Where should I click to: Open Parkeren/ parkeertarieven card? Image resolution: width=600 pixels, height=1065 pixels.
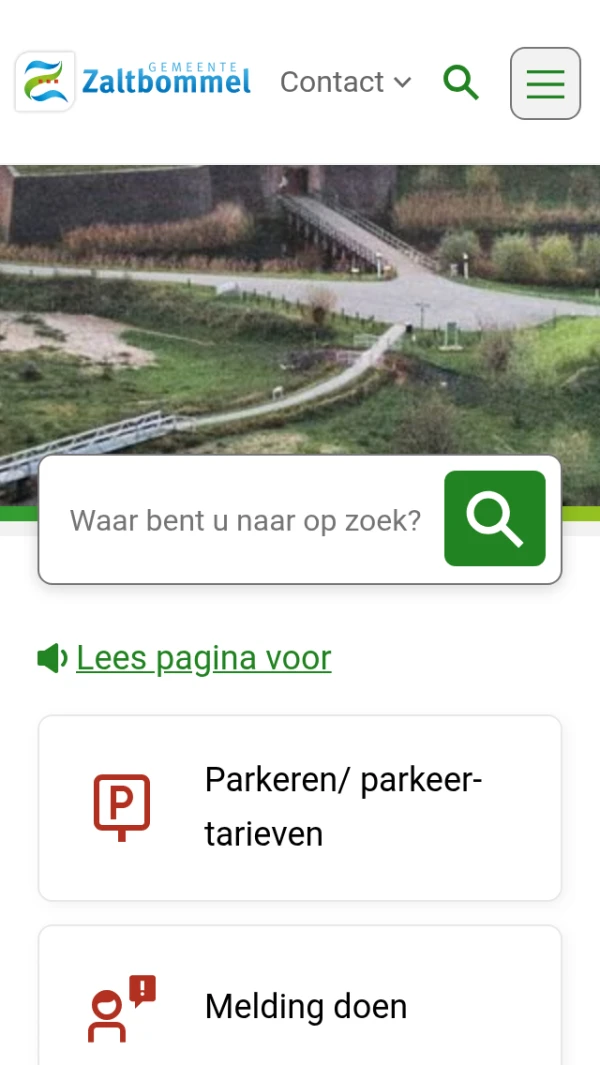[x=300, y=807]
